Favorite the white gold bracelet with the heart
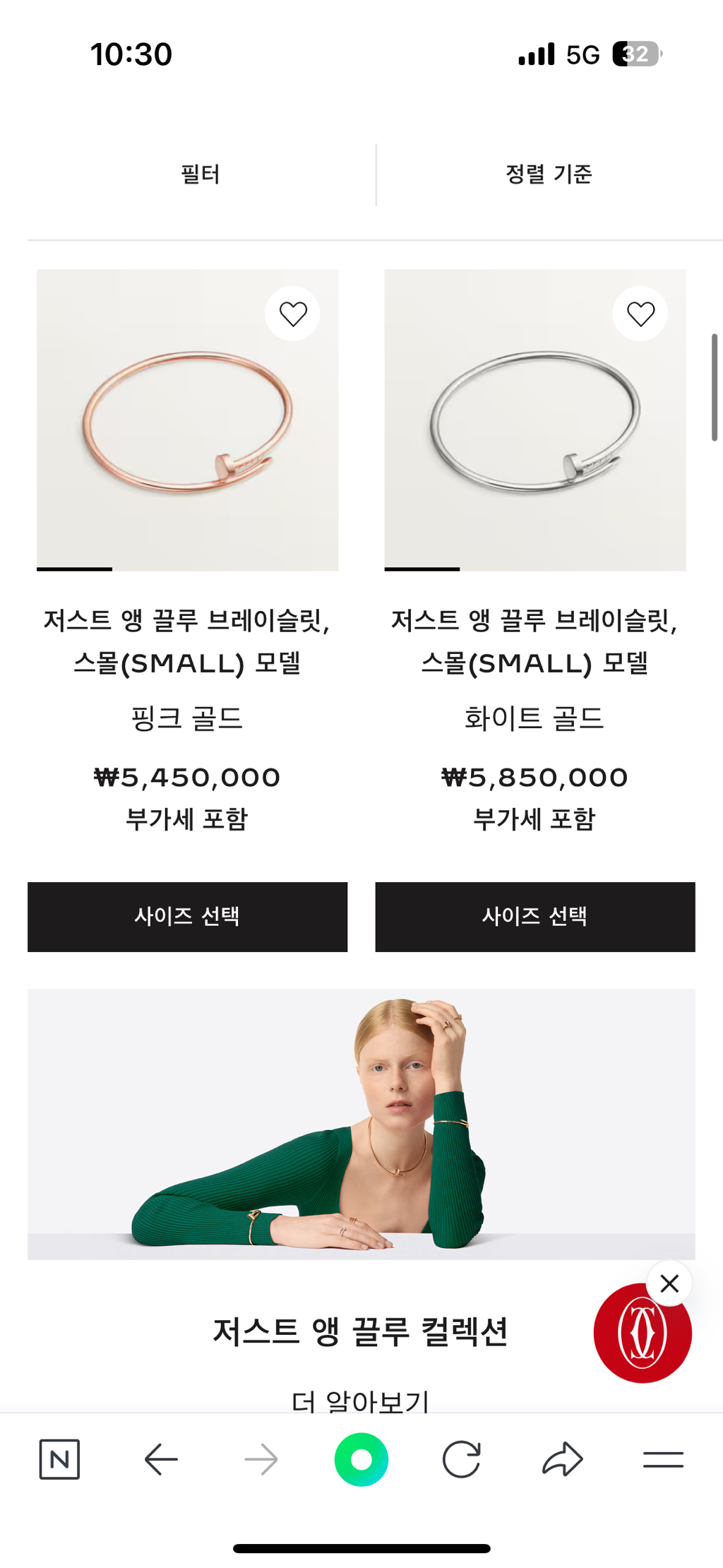The image size is (723, 1568). pos(640,313)
